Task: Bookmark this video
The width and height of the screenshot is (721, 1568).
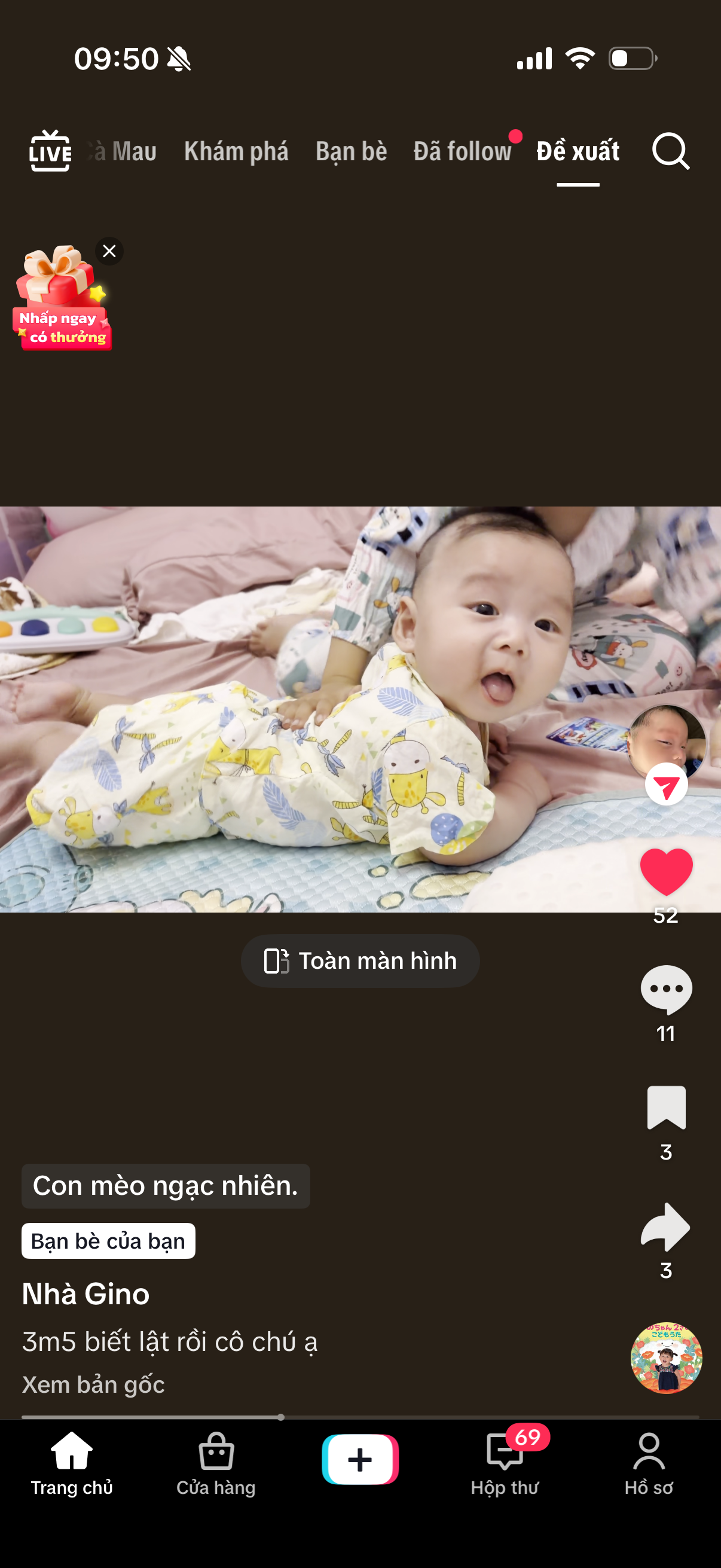Action: point(666,1108)
